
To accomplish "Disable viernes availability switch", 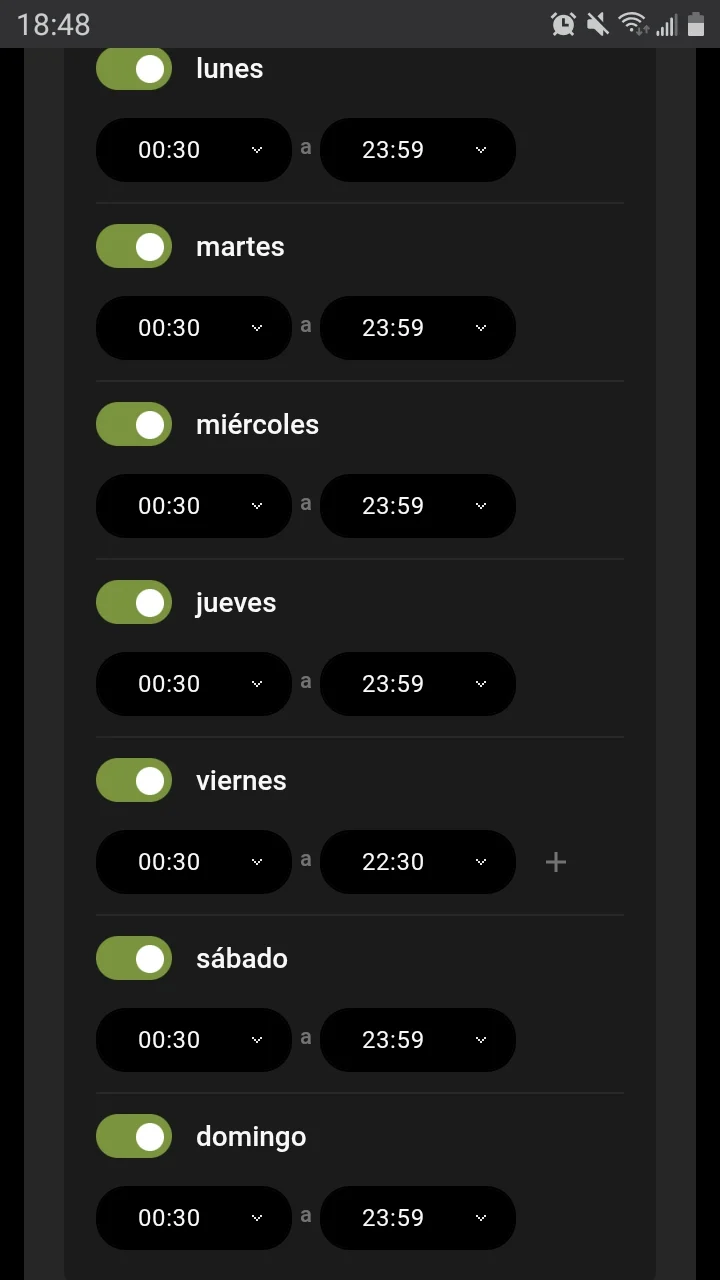I will (x=134, y=780).
